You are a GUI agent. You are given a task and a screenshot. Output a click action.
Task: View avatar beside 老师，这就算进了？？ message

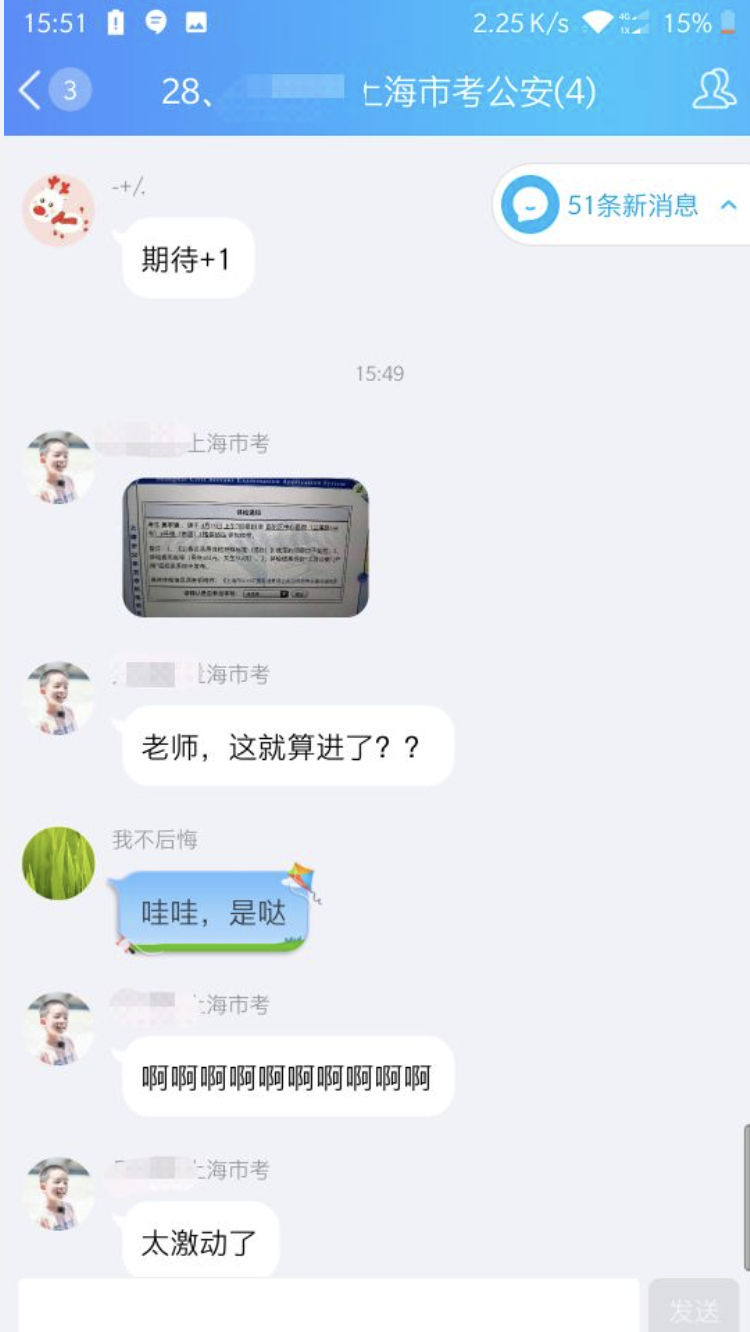coord(59,698)
